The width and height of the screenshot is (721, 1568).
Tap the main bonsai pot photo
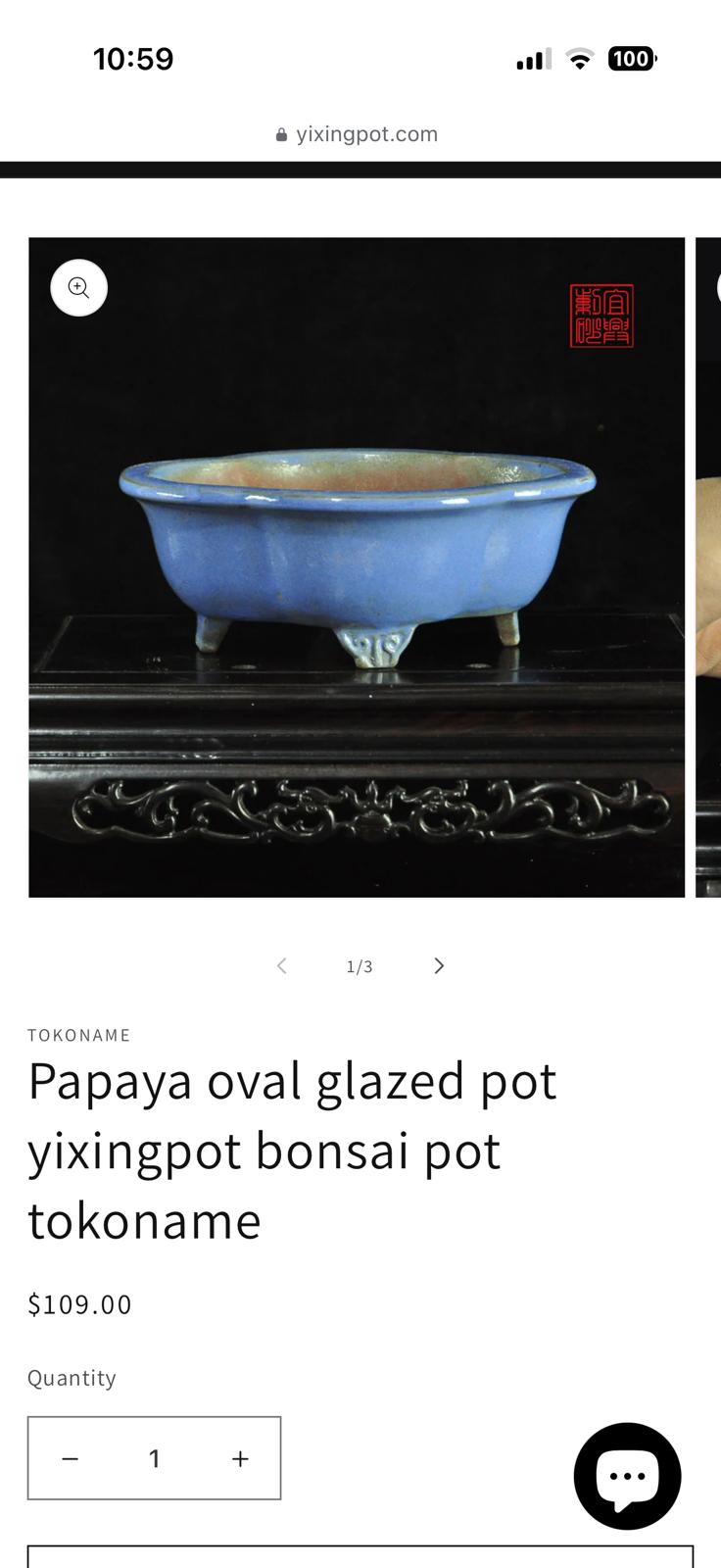(358, 566)
